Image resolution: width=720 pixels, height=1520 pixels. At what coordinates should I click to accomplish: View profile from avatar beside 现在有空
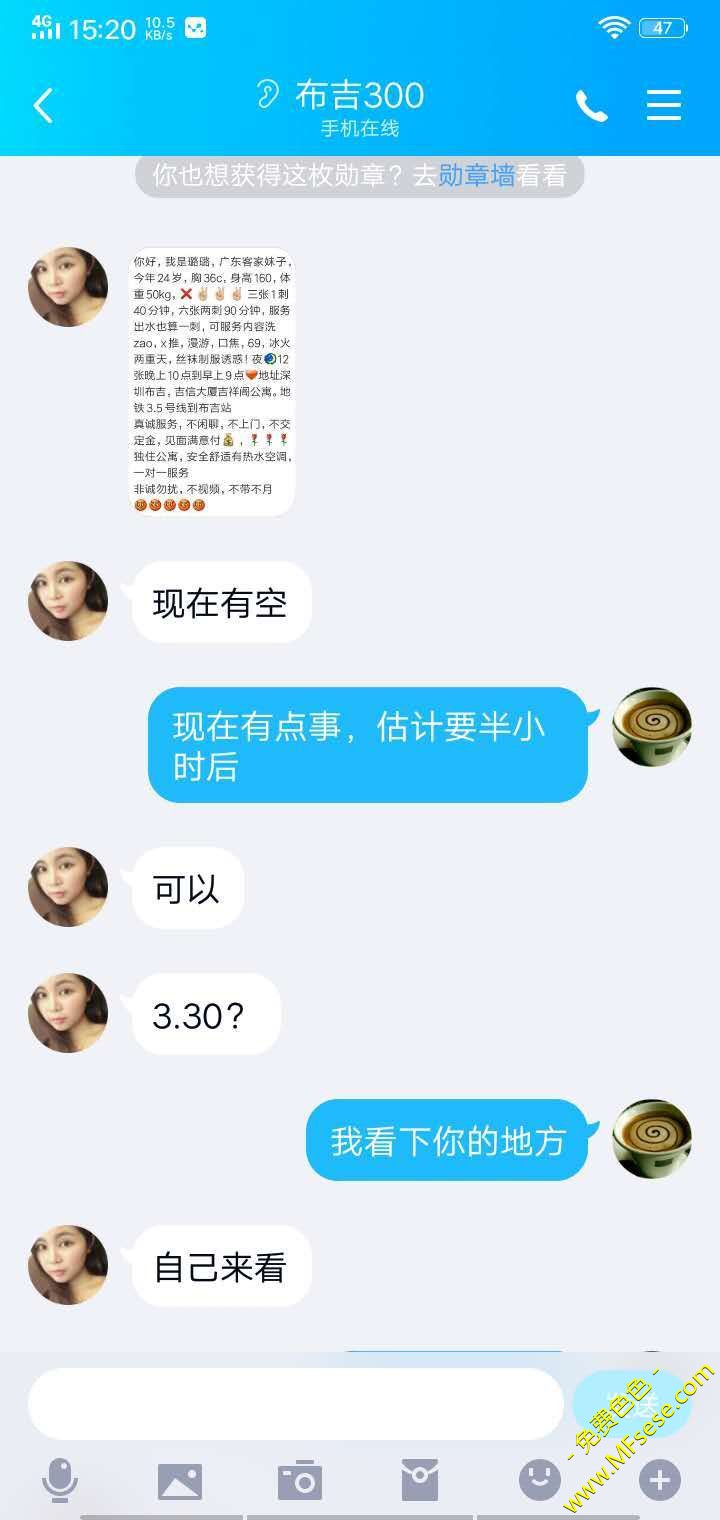68,601
